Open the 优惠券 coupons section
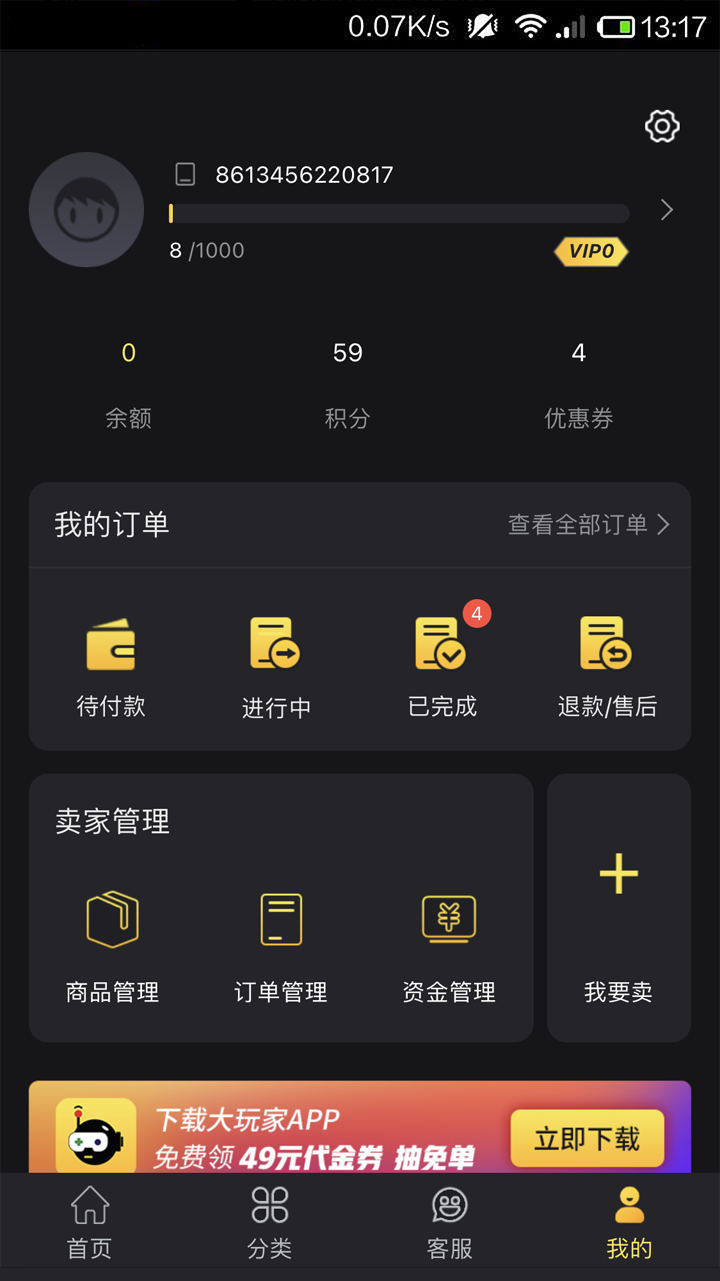This screenshot has height=1281, width=720. click(578, 384)
